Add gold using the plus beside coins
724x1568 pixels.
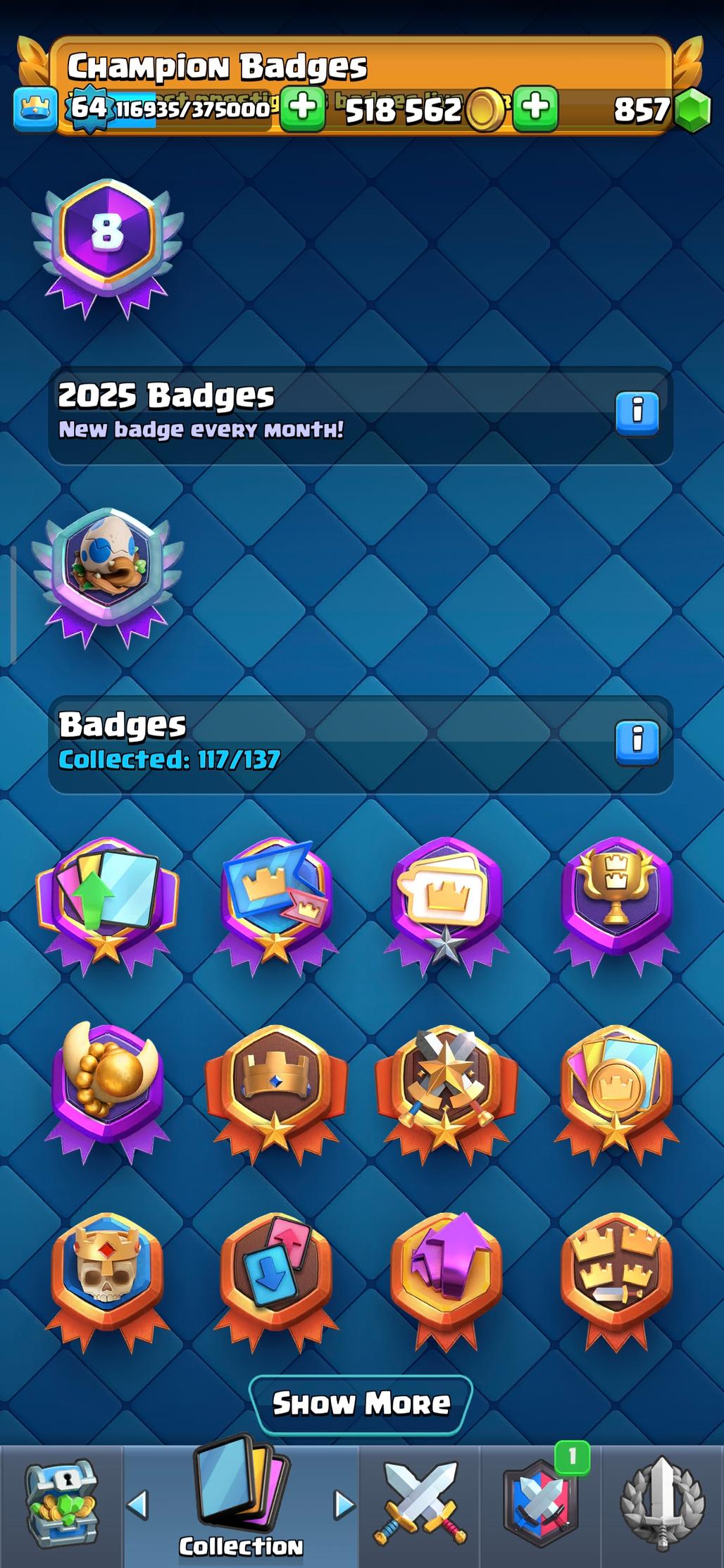click(535, 108)
